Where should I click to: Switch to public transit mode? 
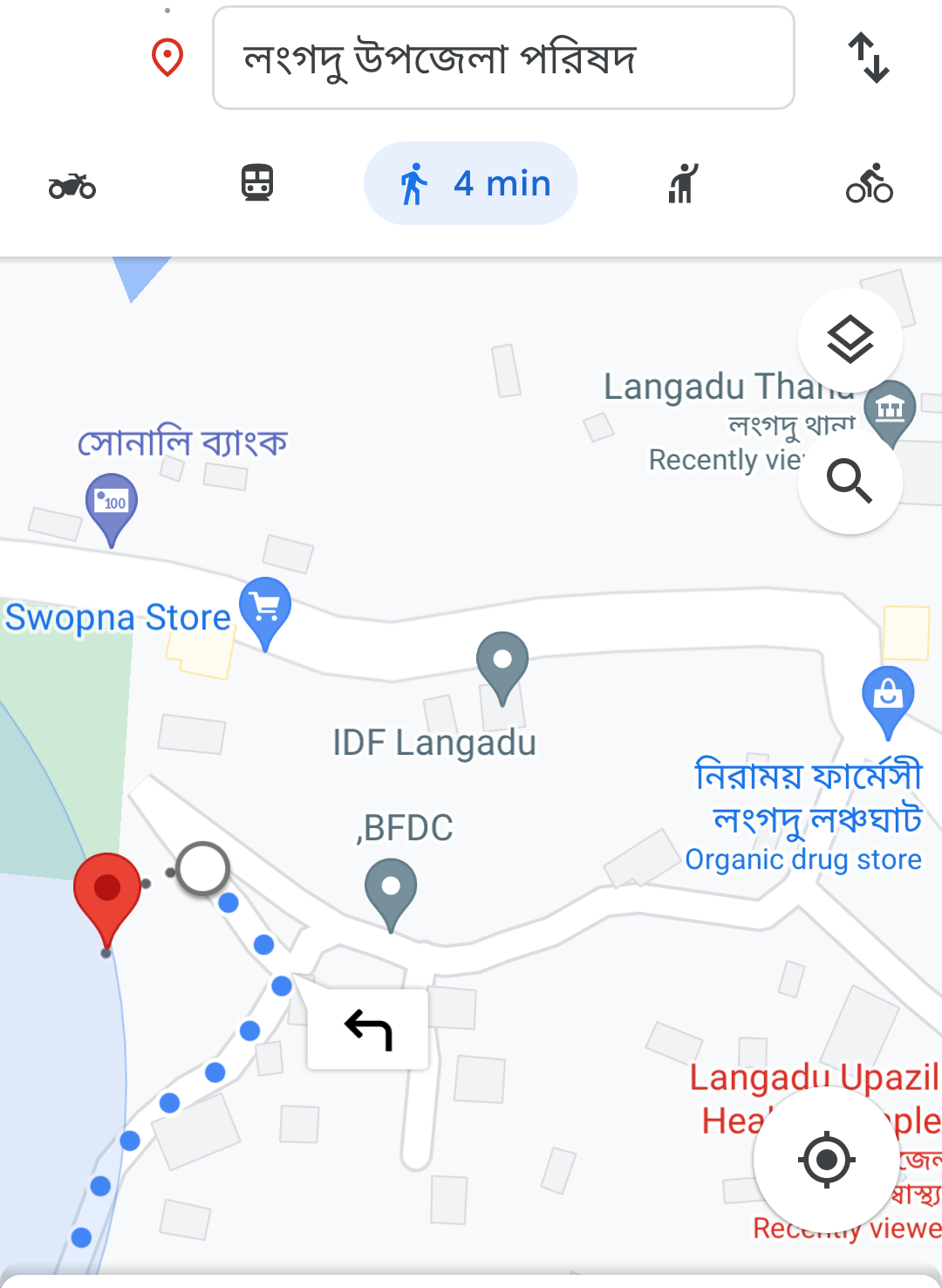257,184
